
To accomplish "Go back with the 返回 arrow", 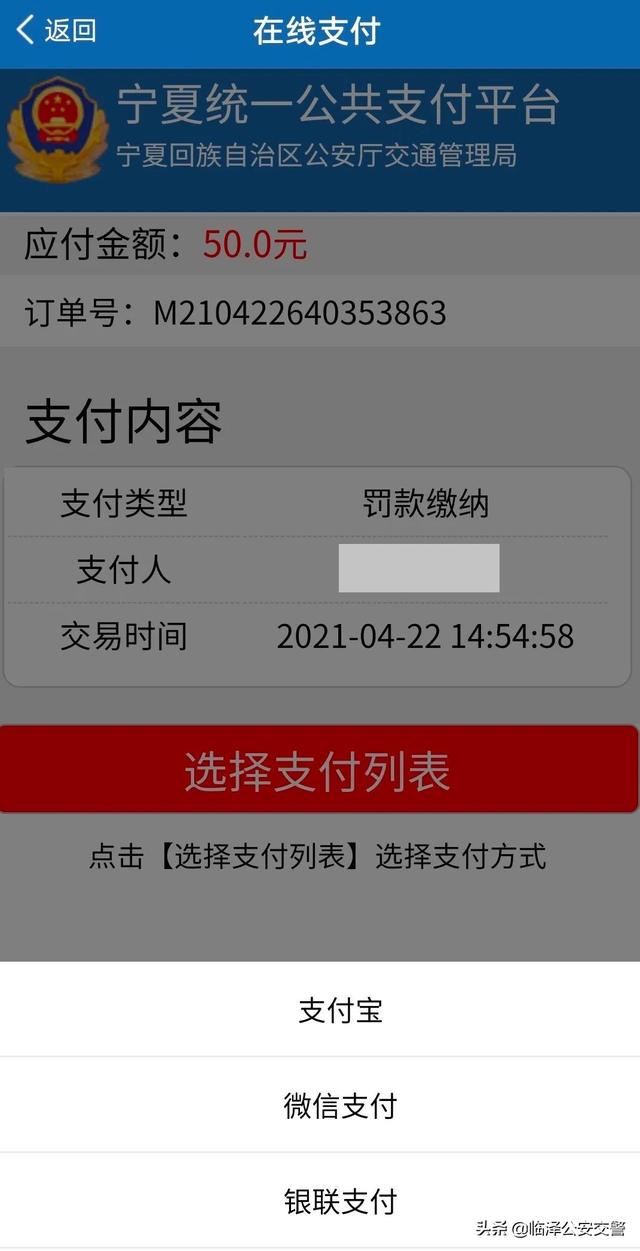I will tap(57, 30).
